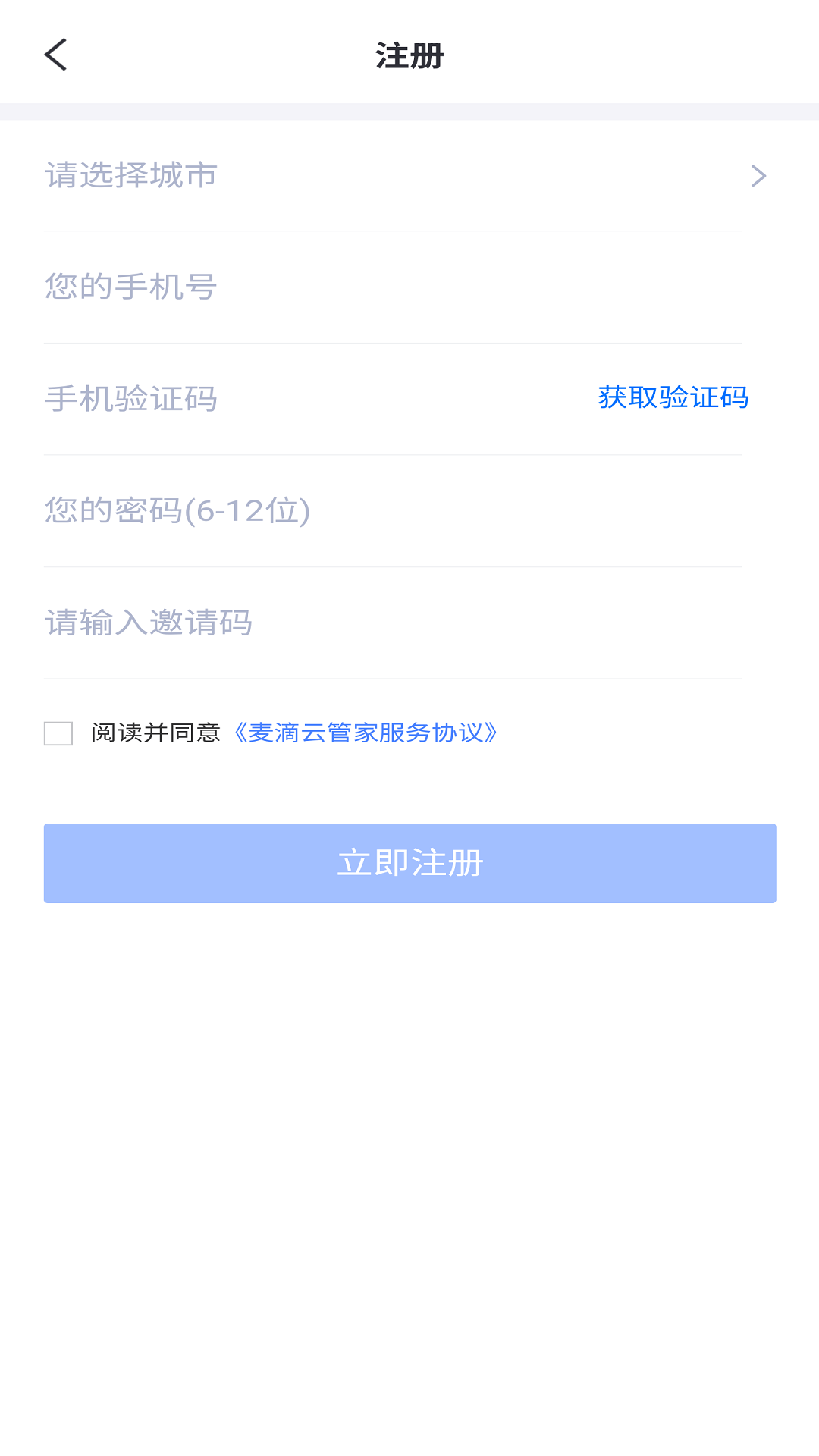819x1456 pixels.
Task: Click the 请输入邀请码 invitation field
Action: (x=303, y=622)
